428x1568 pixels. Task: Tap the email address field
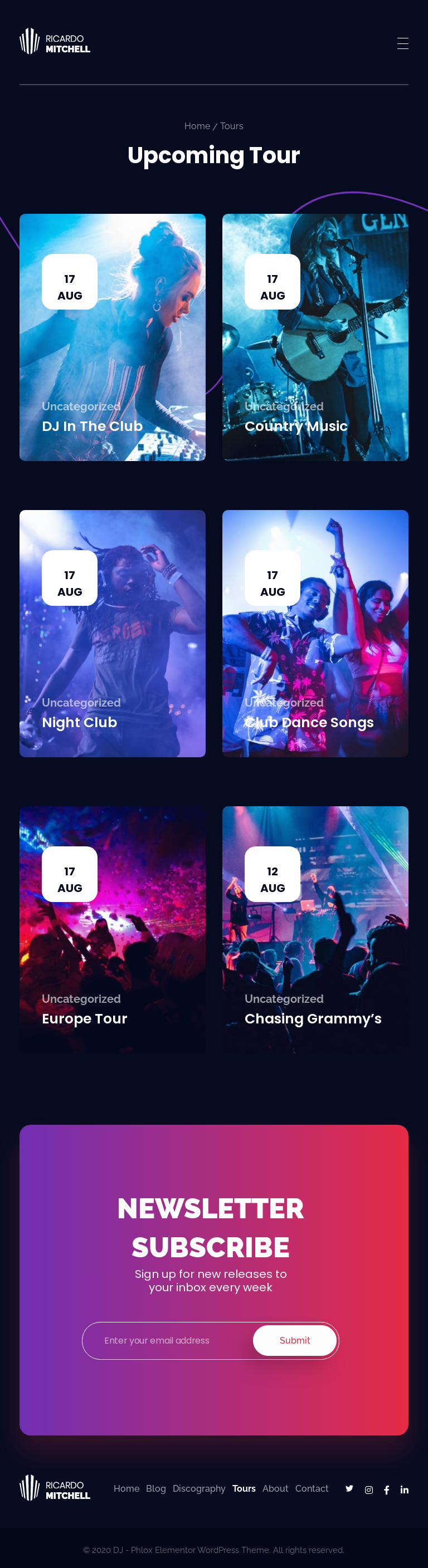tap(167, 1340)
